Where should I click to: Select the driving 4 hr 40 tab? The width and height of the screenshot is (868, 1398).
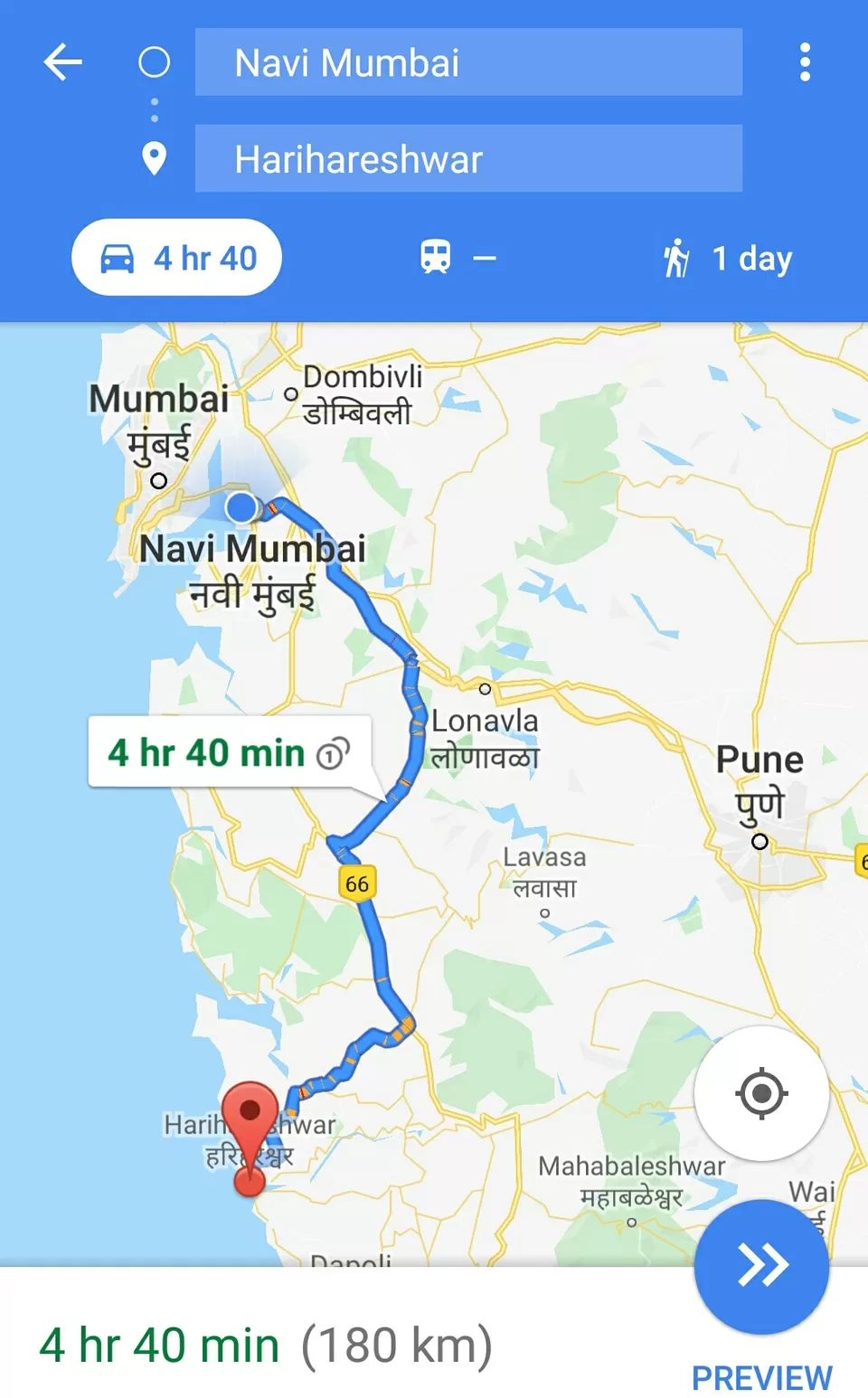tap(177, 258)
